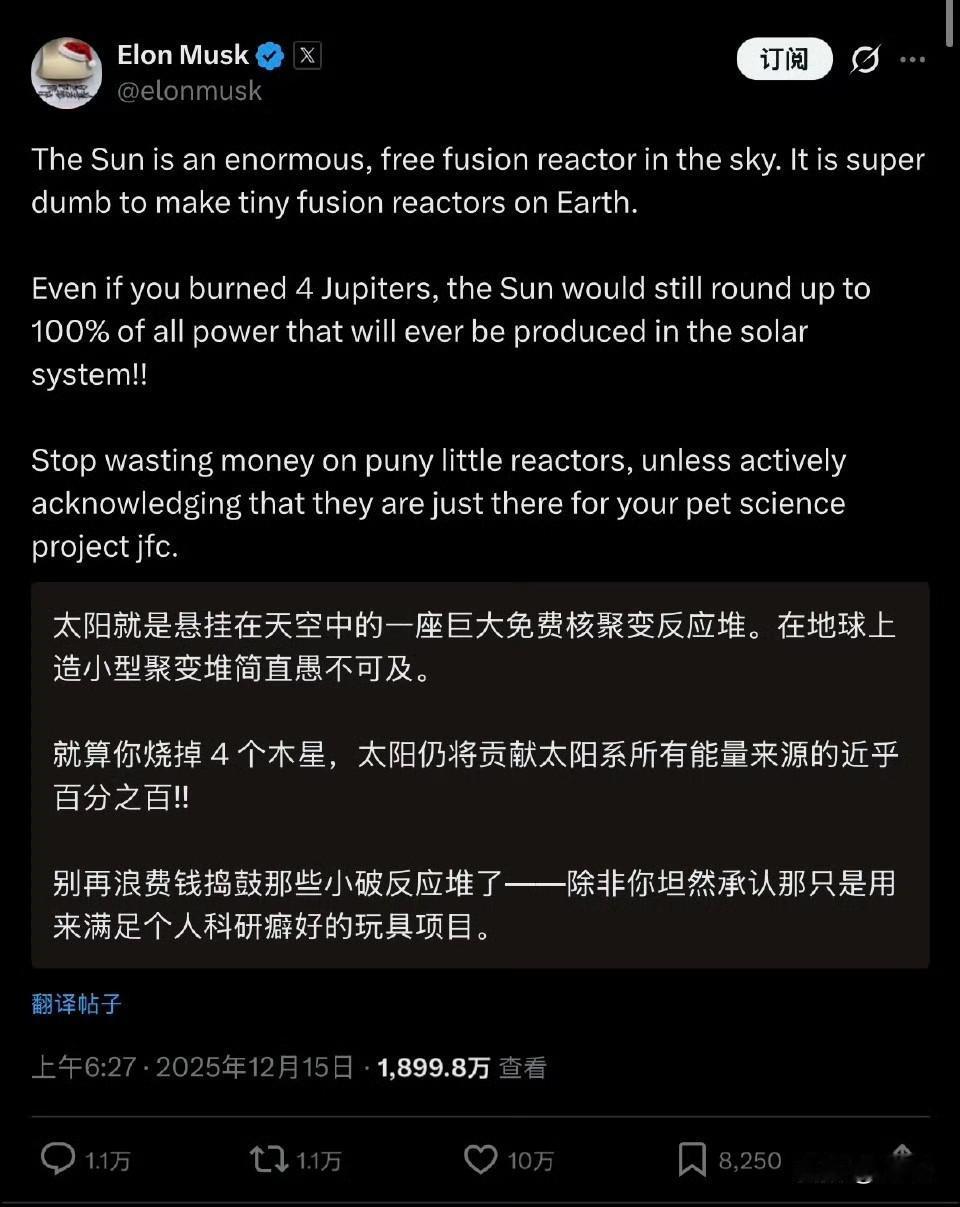Screen dimensions: 960x1207
Task: Click the bookmark ribbon icon
Action: (692, 1159)
